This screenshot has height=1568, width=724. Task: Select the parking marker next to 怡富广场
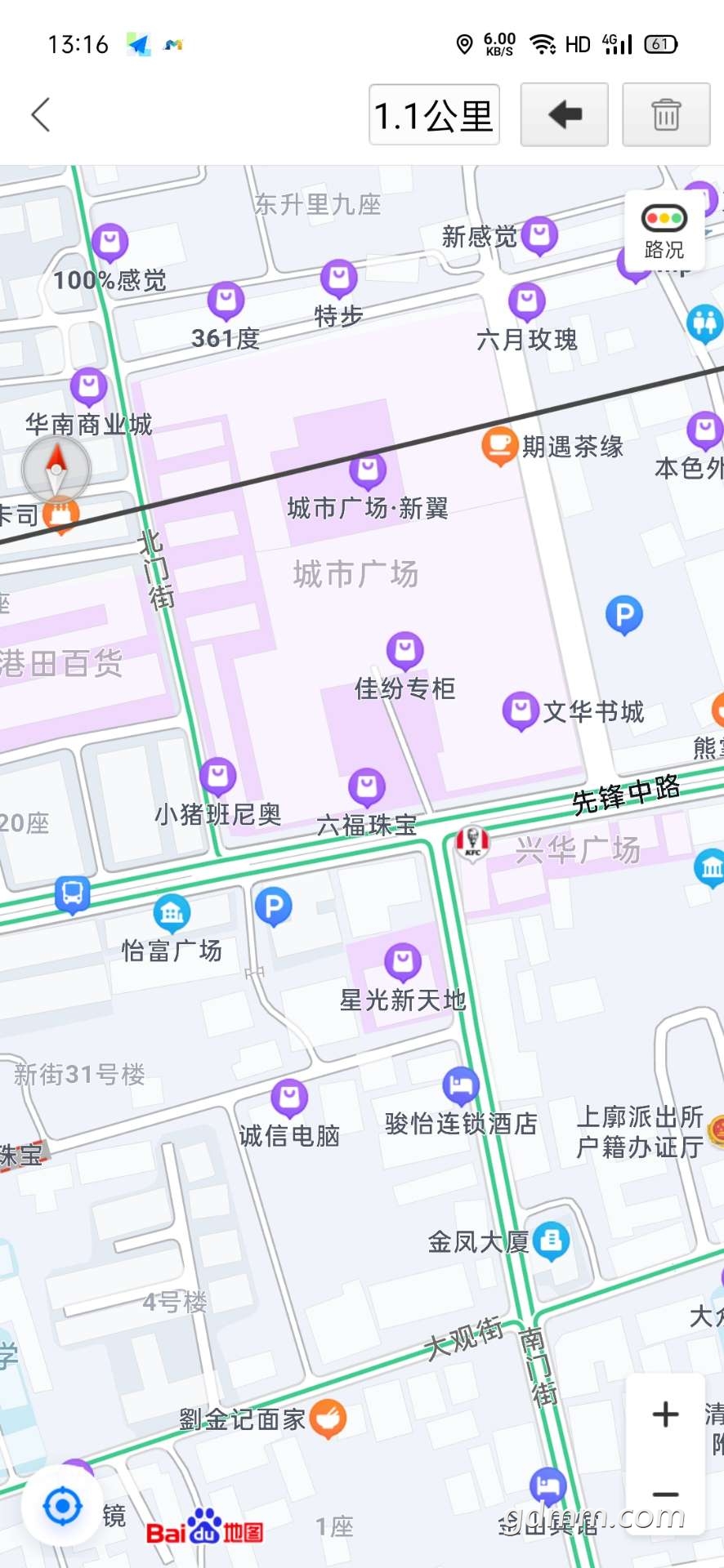[x=274, y=906]
